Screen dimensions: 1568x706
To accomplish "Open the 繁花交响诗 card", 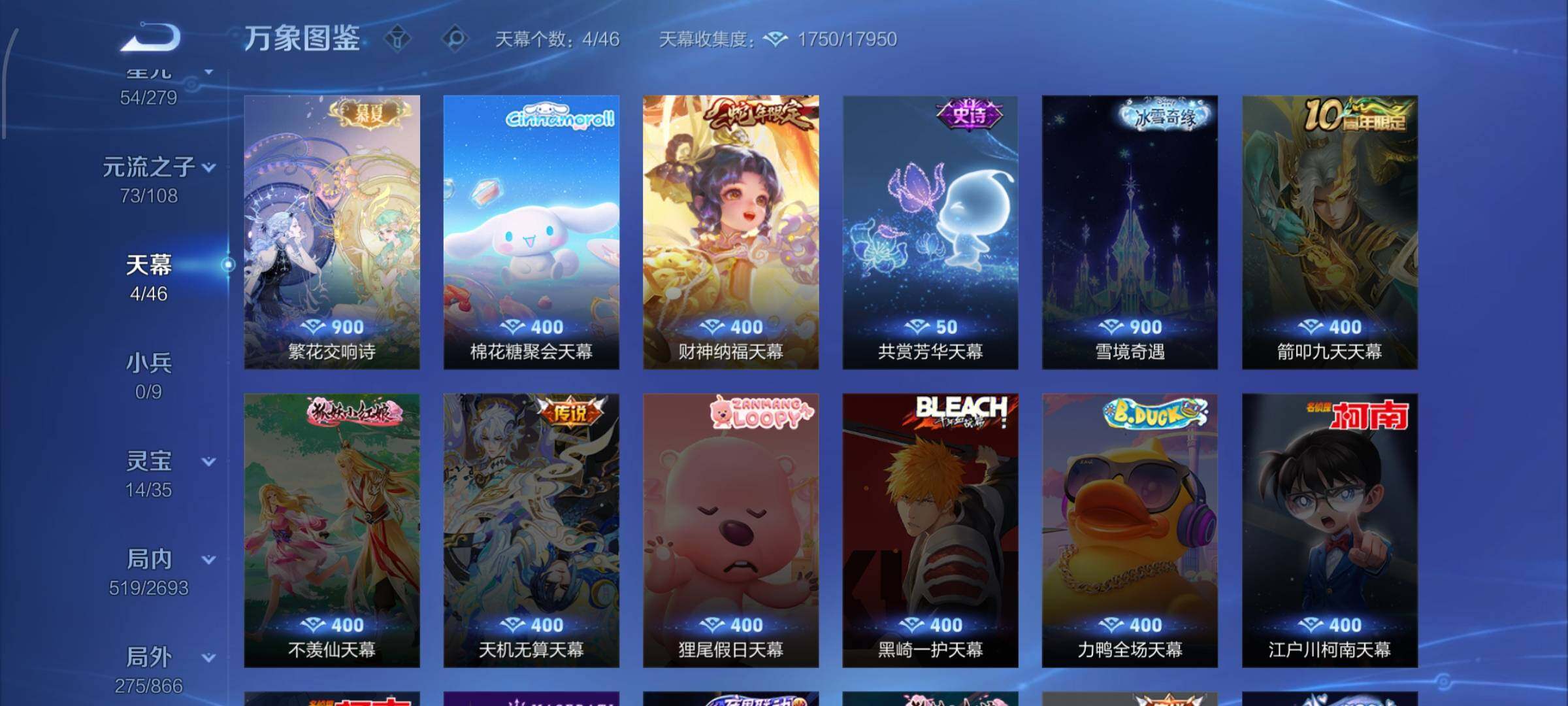I will [x=332, y=232].
